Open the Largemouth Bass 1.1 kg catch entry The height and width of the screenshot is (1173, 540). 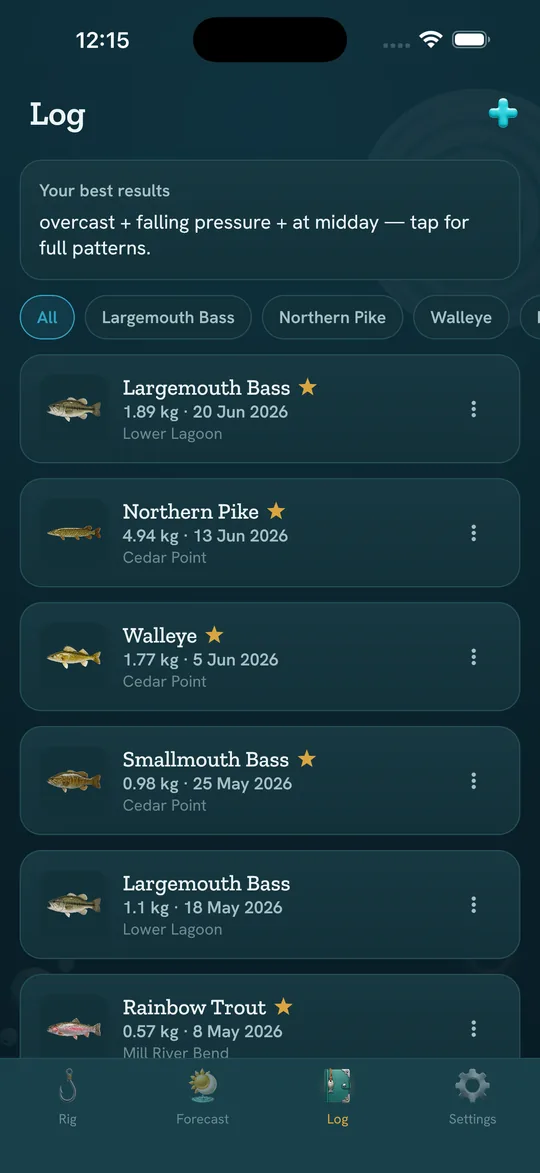click(x=270, y=905)
